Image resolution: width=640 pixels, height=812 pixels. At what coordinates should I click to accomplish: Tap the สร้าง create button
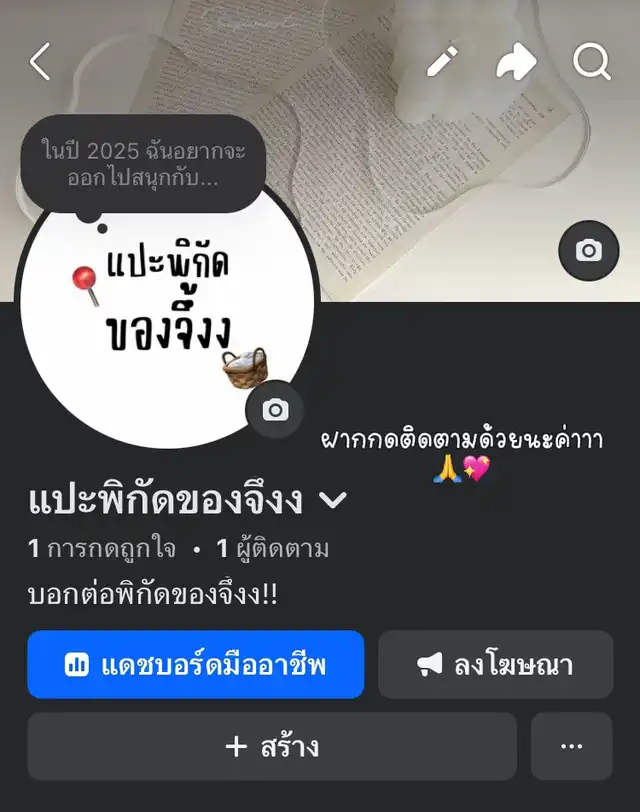tap(272, 746)
